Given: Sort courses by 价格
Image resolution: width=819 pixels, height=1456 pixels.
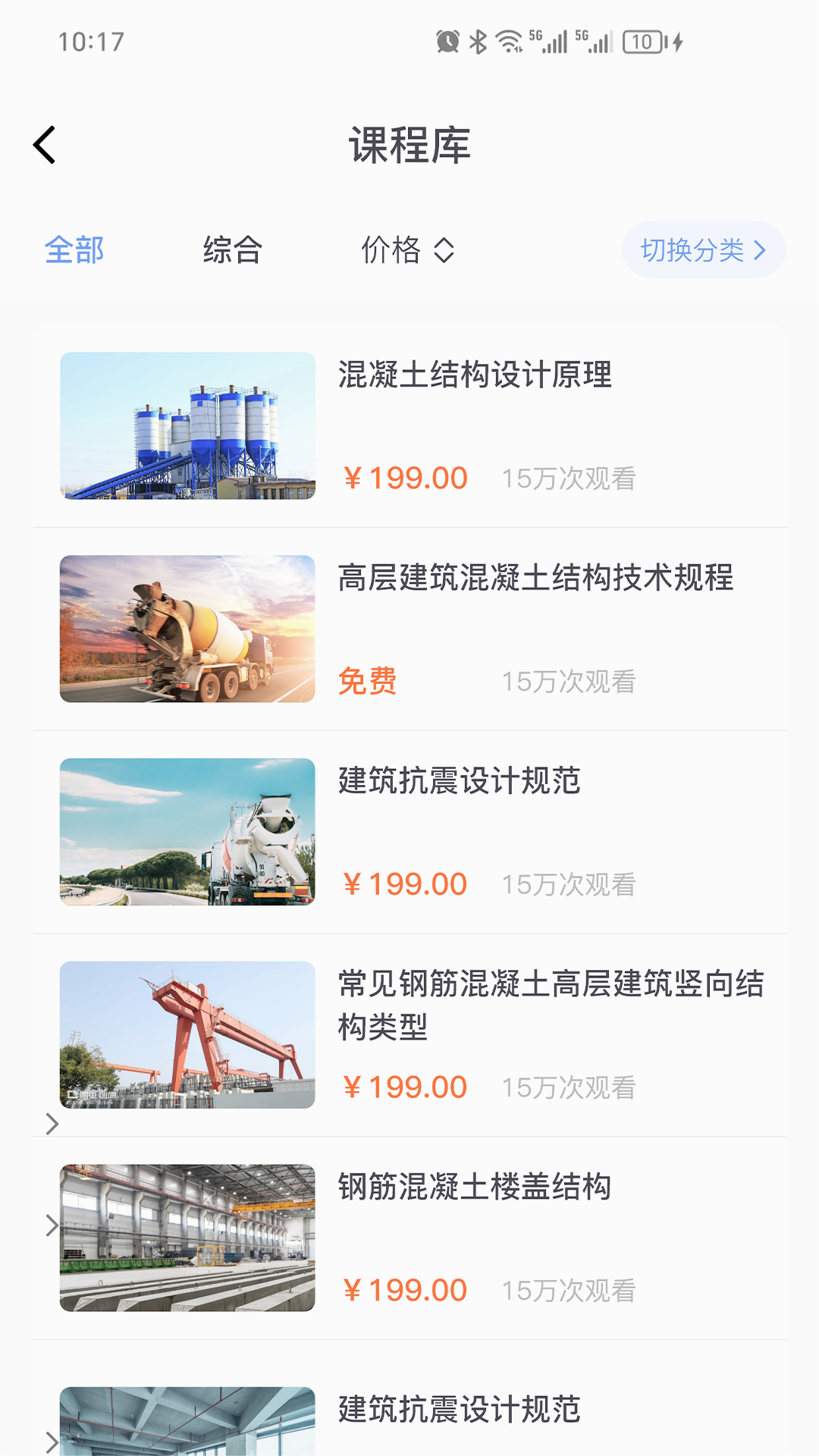Looking at the screenshot, I should click(407, 250).
